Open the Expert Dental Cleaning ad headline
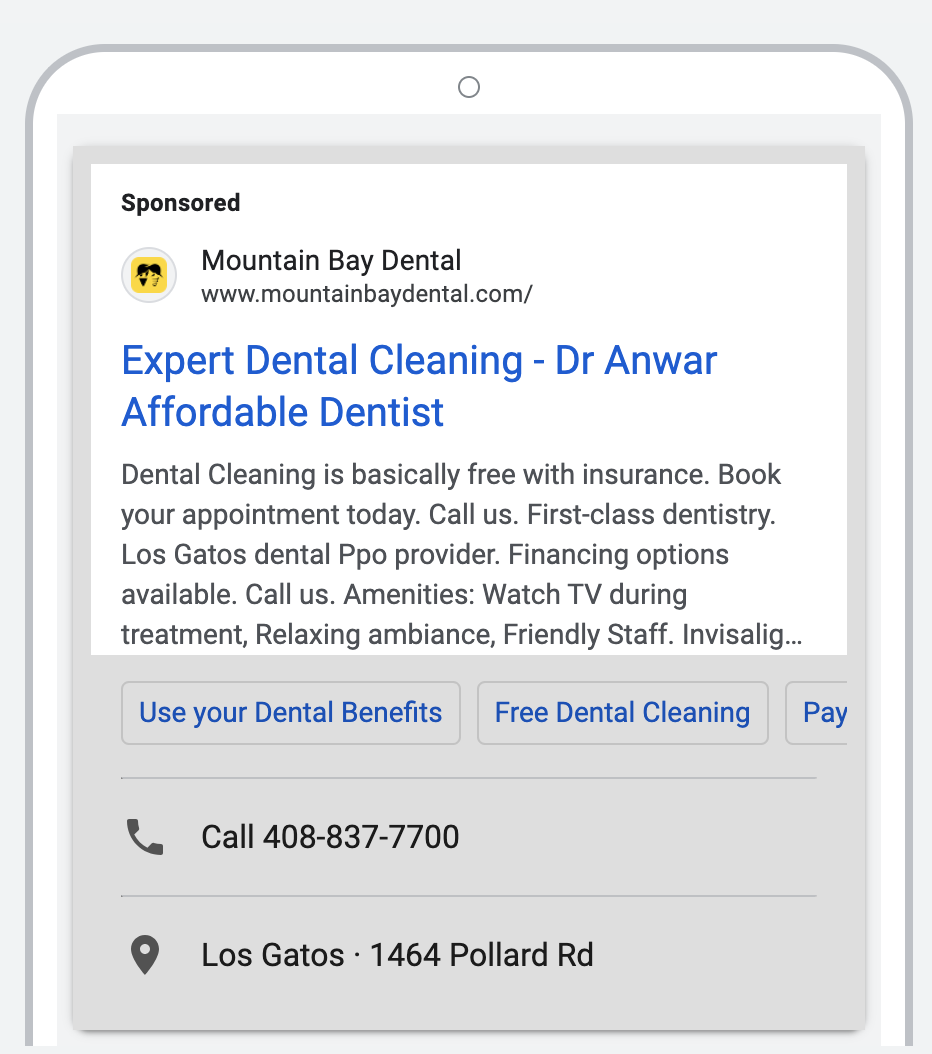Screen dimensions: 932x1054 419,386
